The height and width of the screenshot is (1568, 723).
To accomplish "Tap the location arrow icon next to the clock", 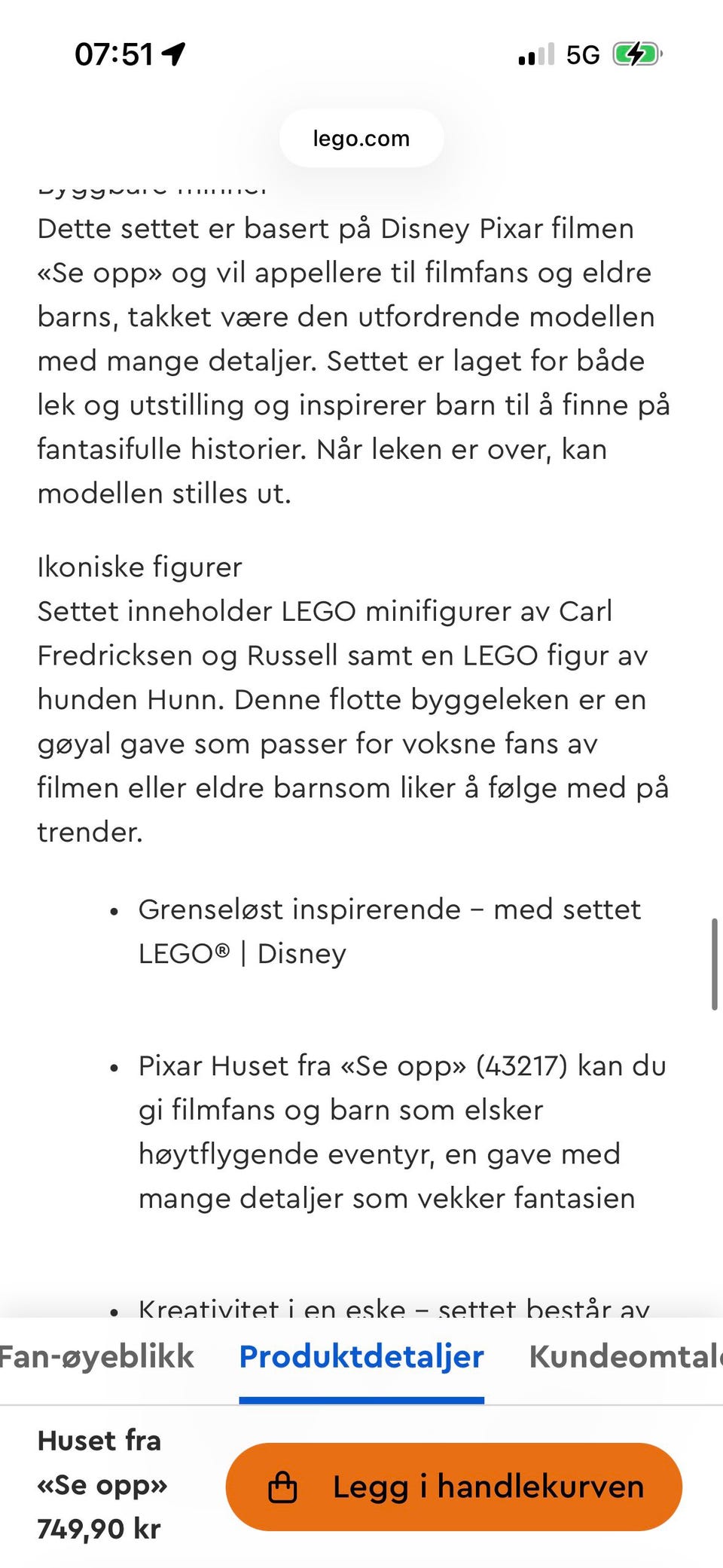I will pyautogui.click(x=175, y=53).
